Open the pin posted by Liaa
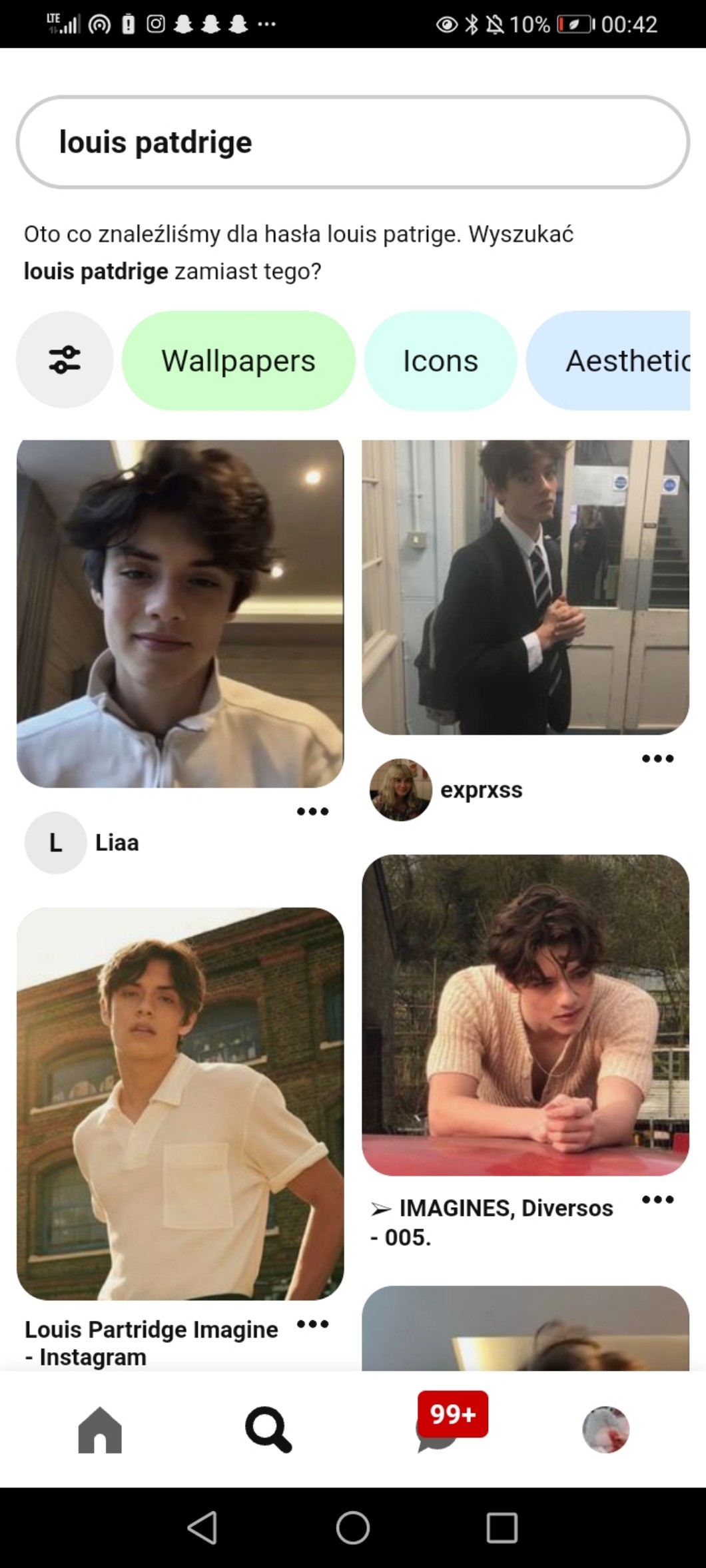The height and width of the screenshot is (1568, 706). pos(180,613)
